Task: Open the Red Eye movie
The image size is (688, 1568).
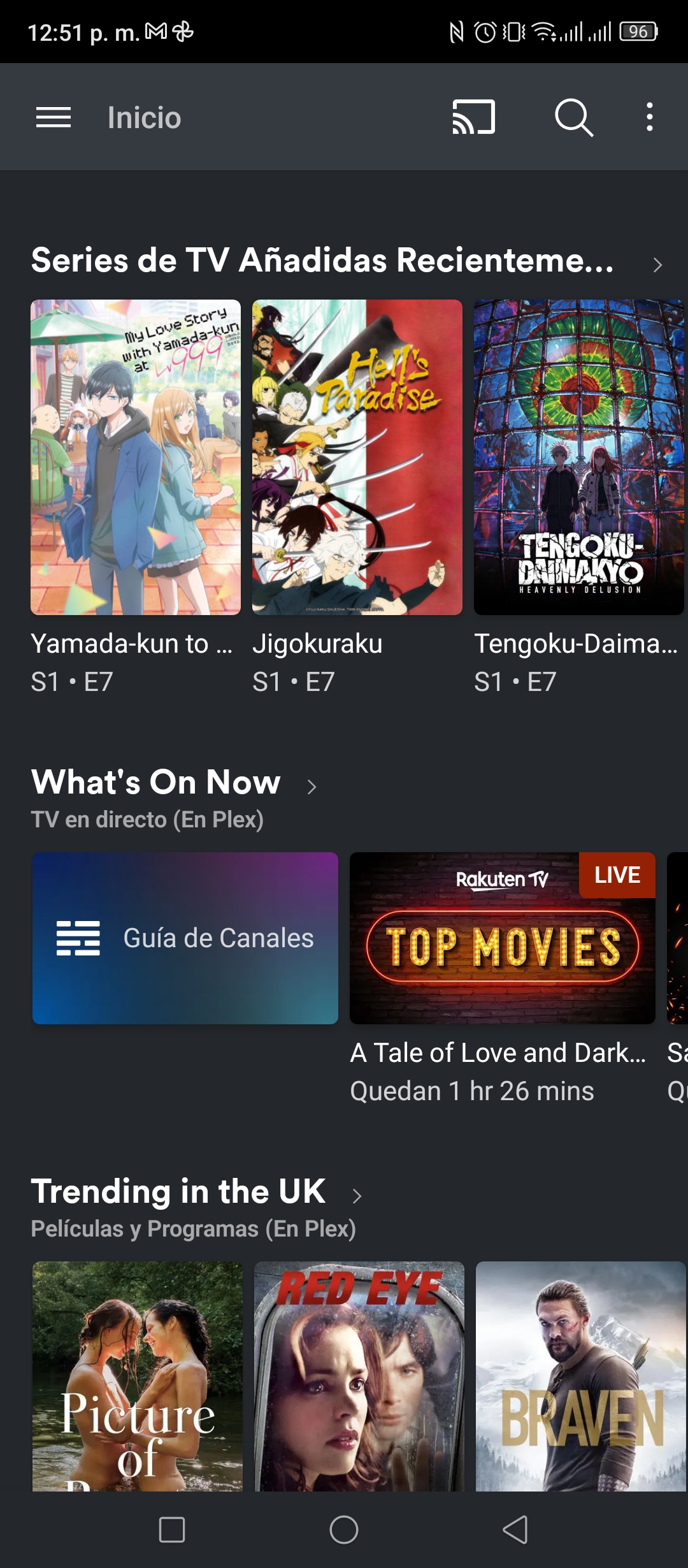Action: pos(359,1376)
